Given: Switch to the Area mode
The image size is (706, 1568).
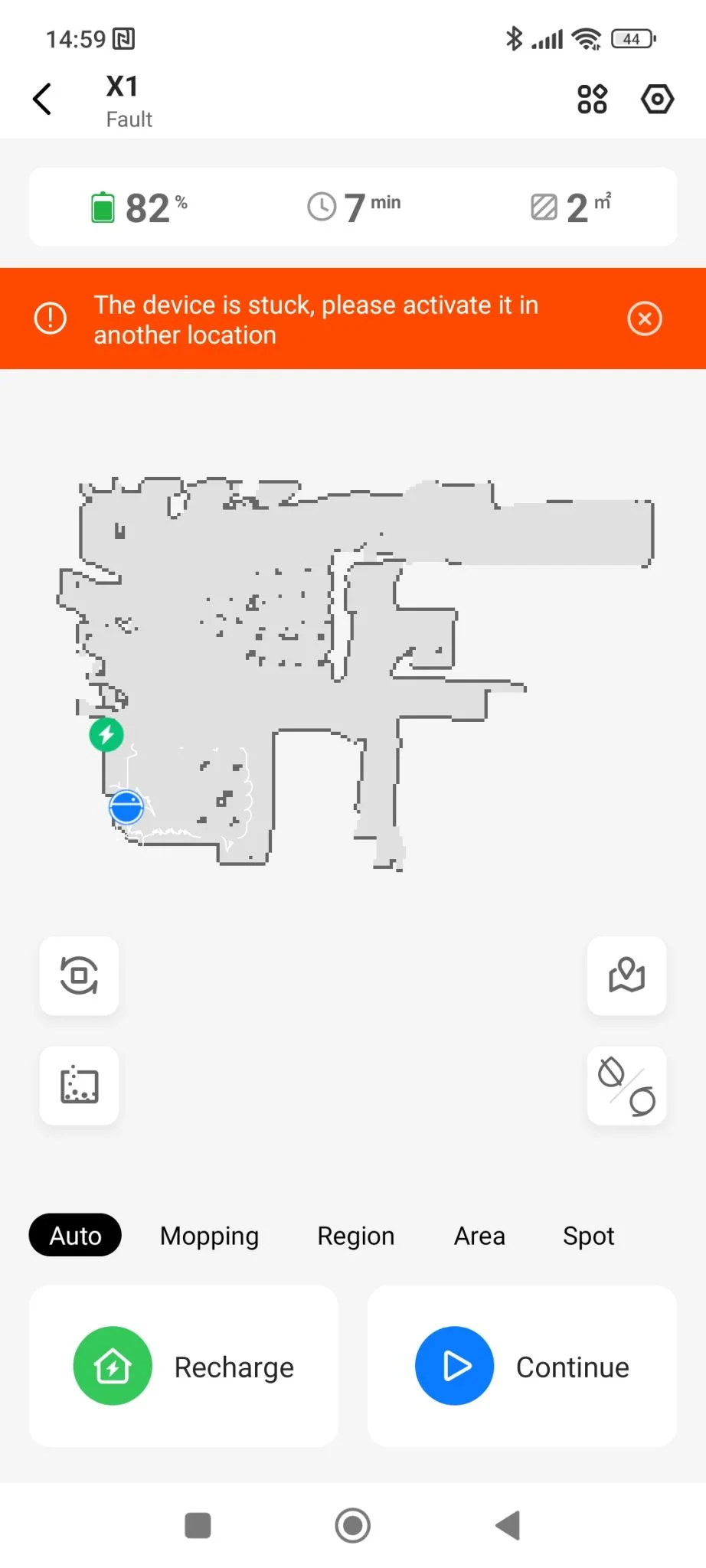Looking at the screenshot, I should point(479,1236).
